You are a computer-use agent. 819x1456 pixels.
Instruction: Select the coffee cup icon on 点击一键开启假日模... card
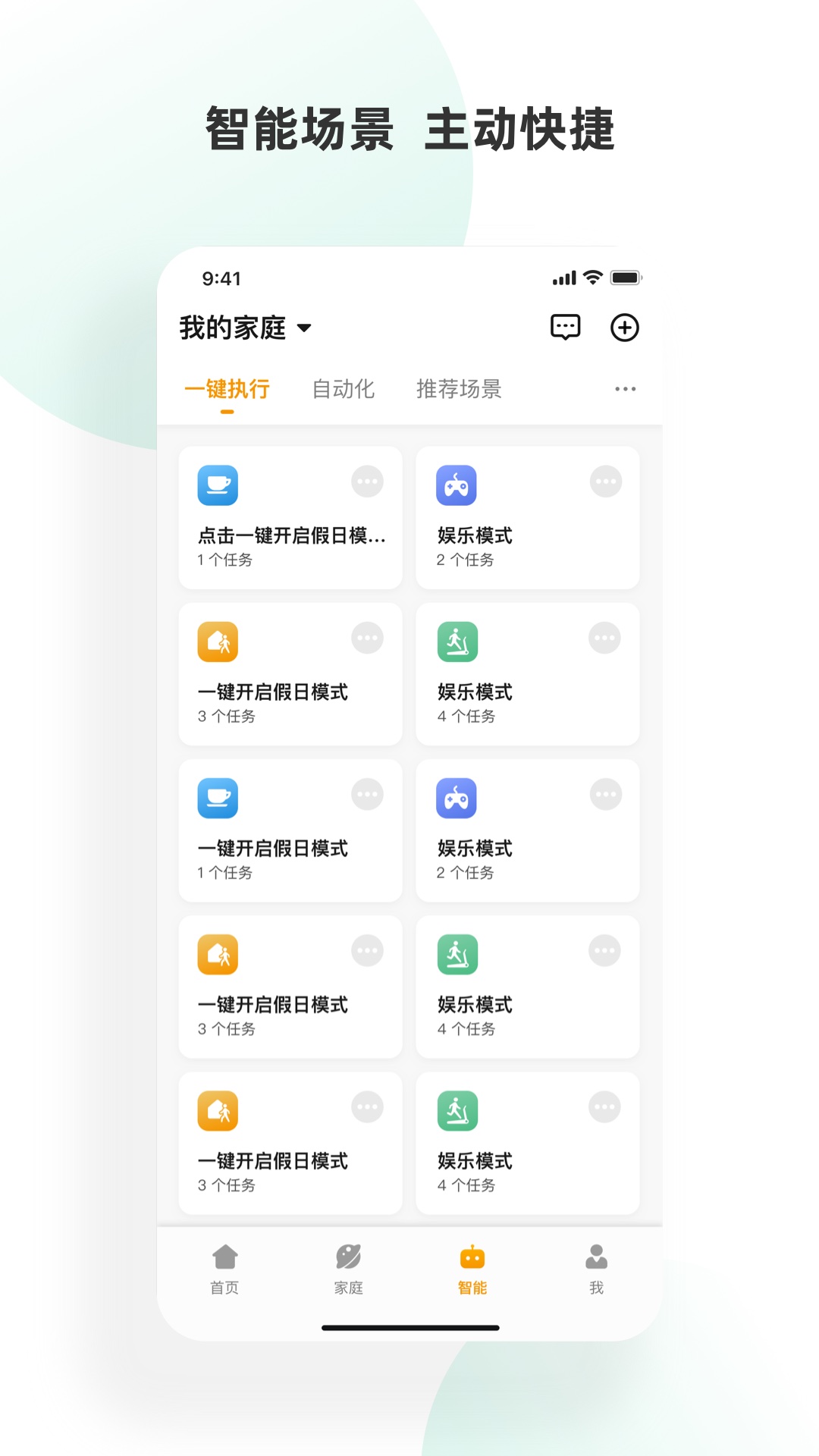(x=218, y=485)
